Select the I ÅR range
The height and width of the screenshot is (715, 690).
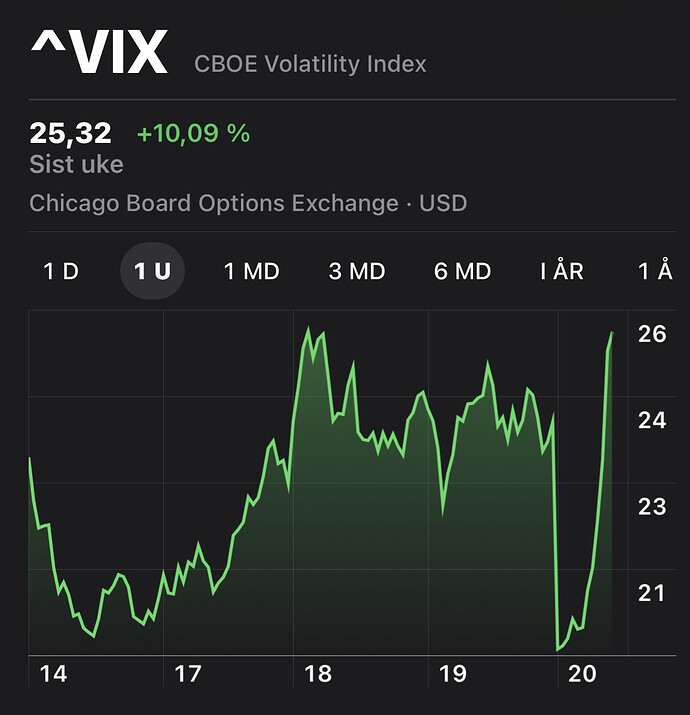pos(561,271)
